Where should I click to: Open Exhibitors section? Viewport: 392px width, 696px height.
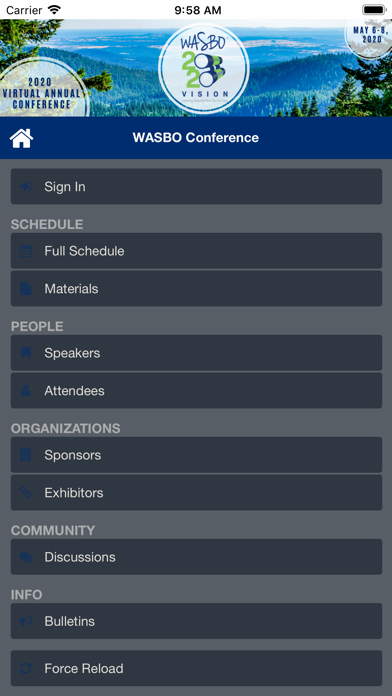click(196, 493)
